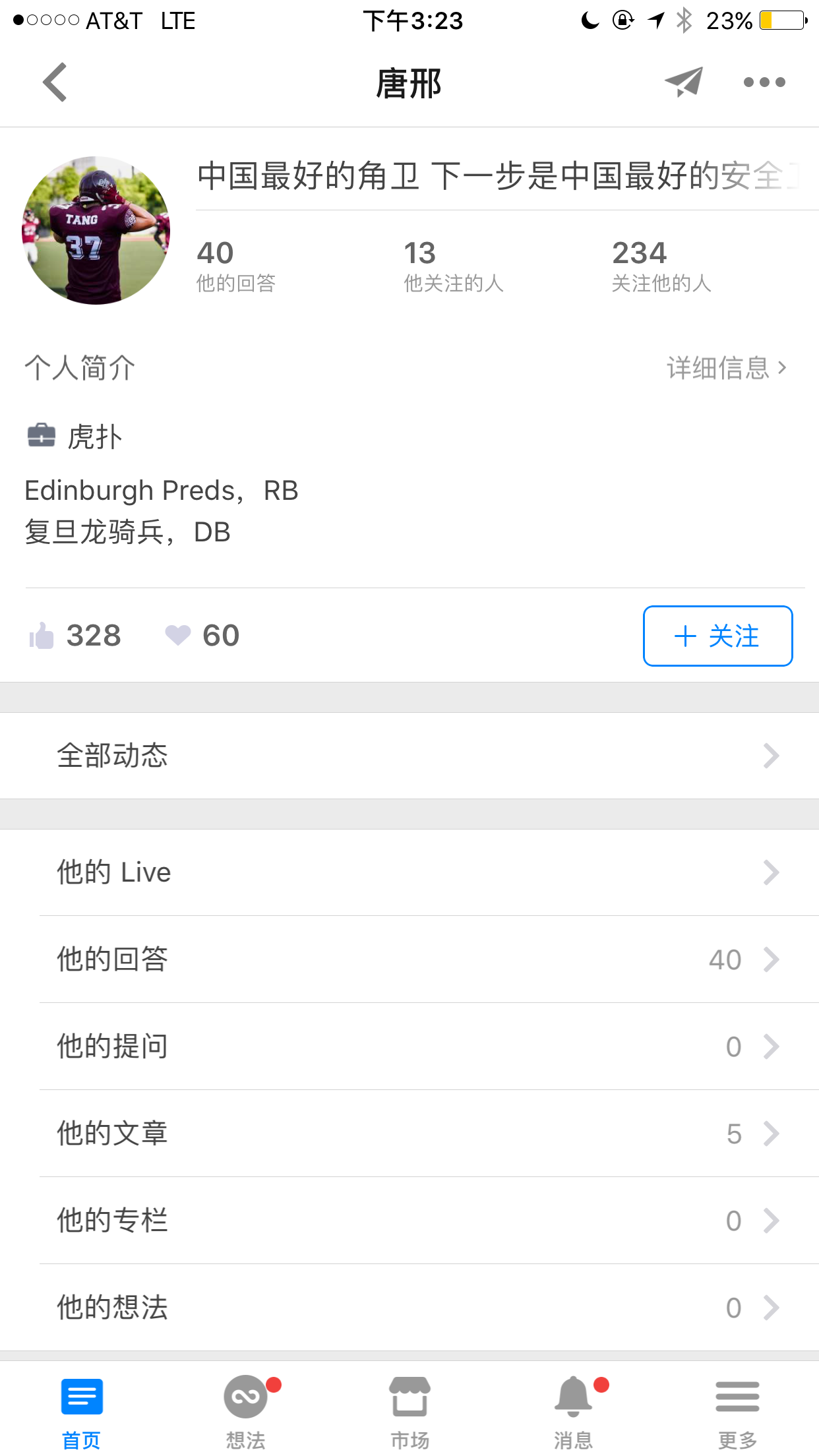Open the 他的文章 row

coord(409,1134)
